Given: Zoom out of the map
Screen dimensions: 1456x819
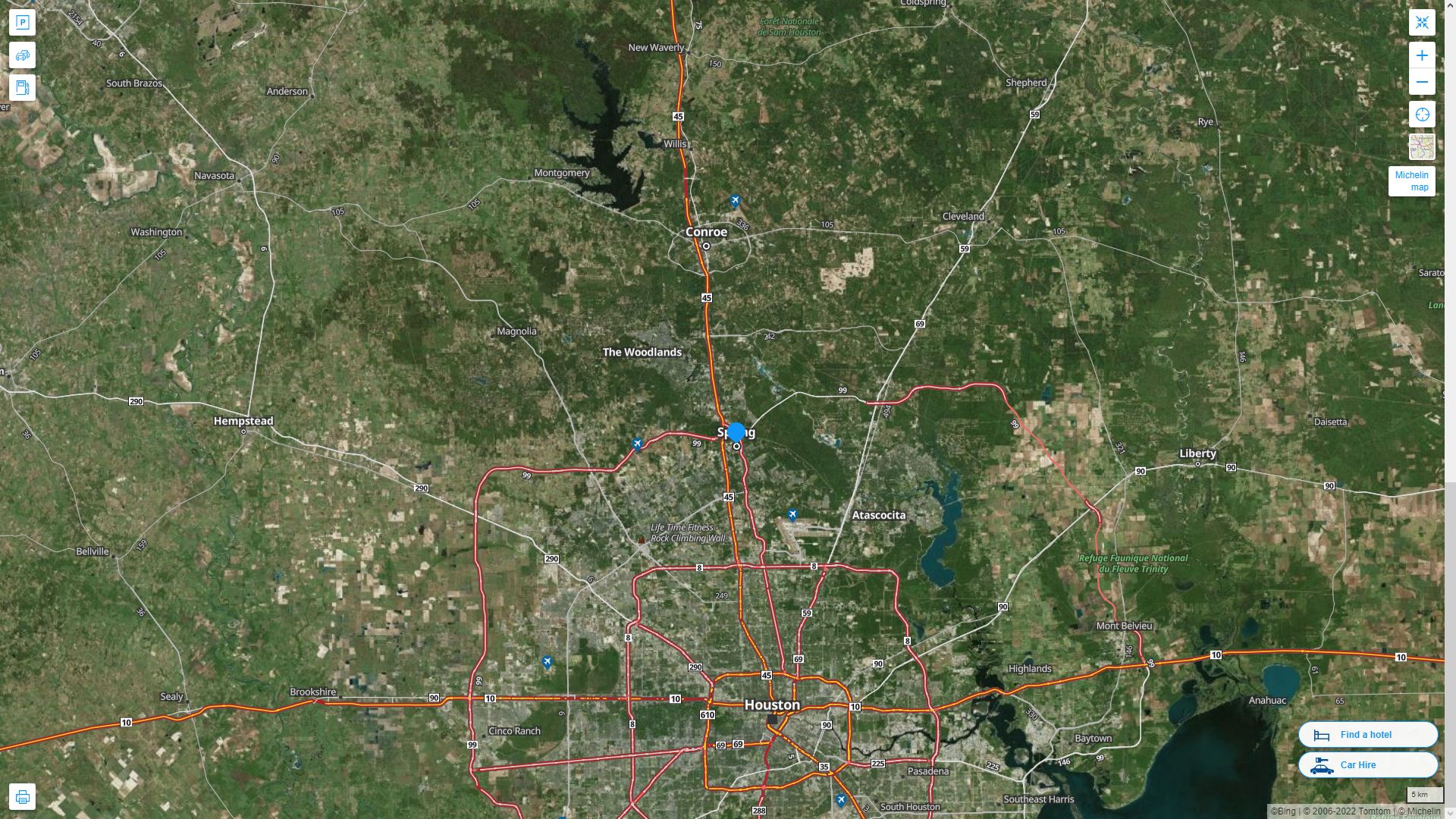Looking at the screenshot, I should [x=1422, y=82].
